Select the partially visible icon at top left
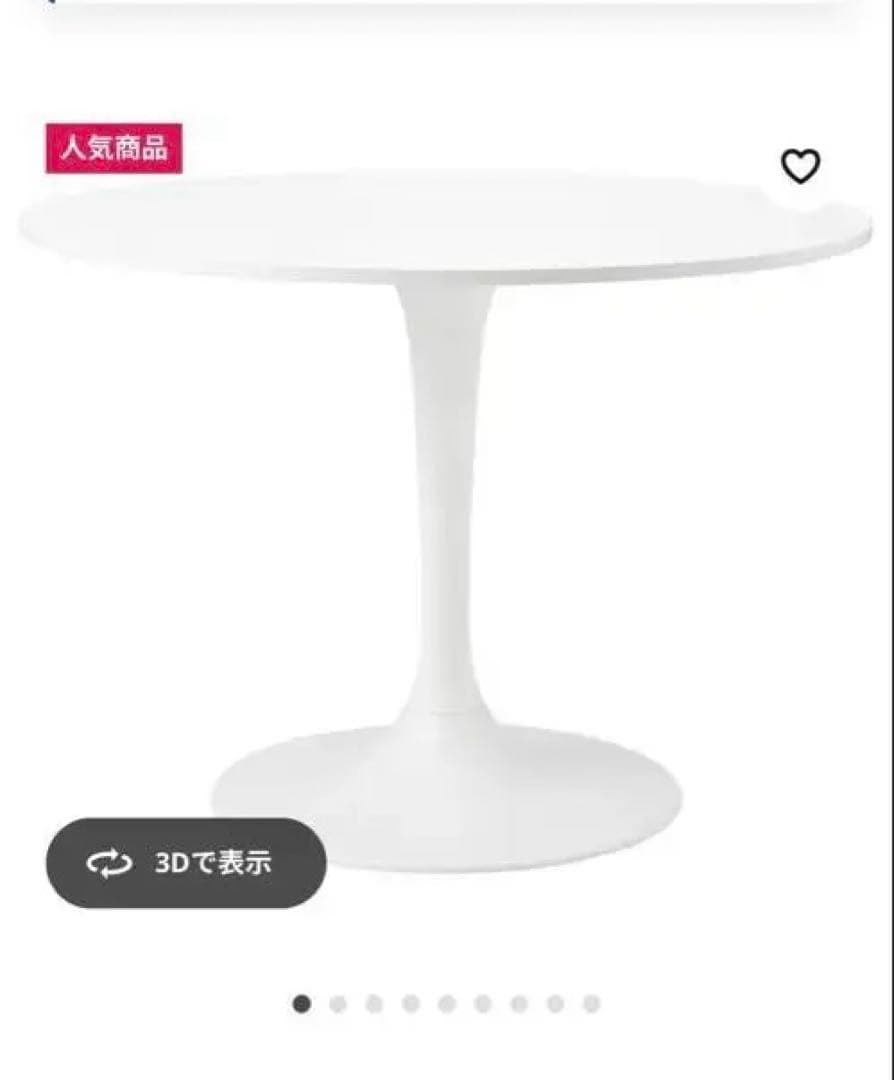 pos(48,5)
